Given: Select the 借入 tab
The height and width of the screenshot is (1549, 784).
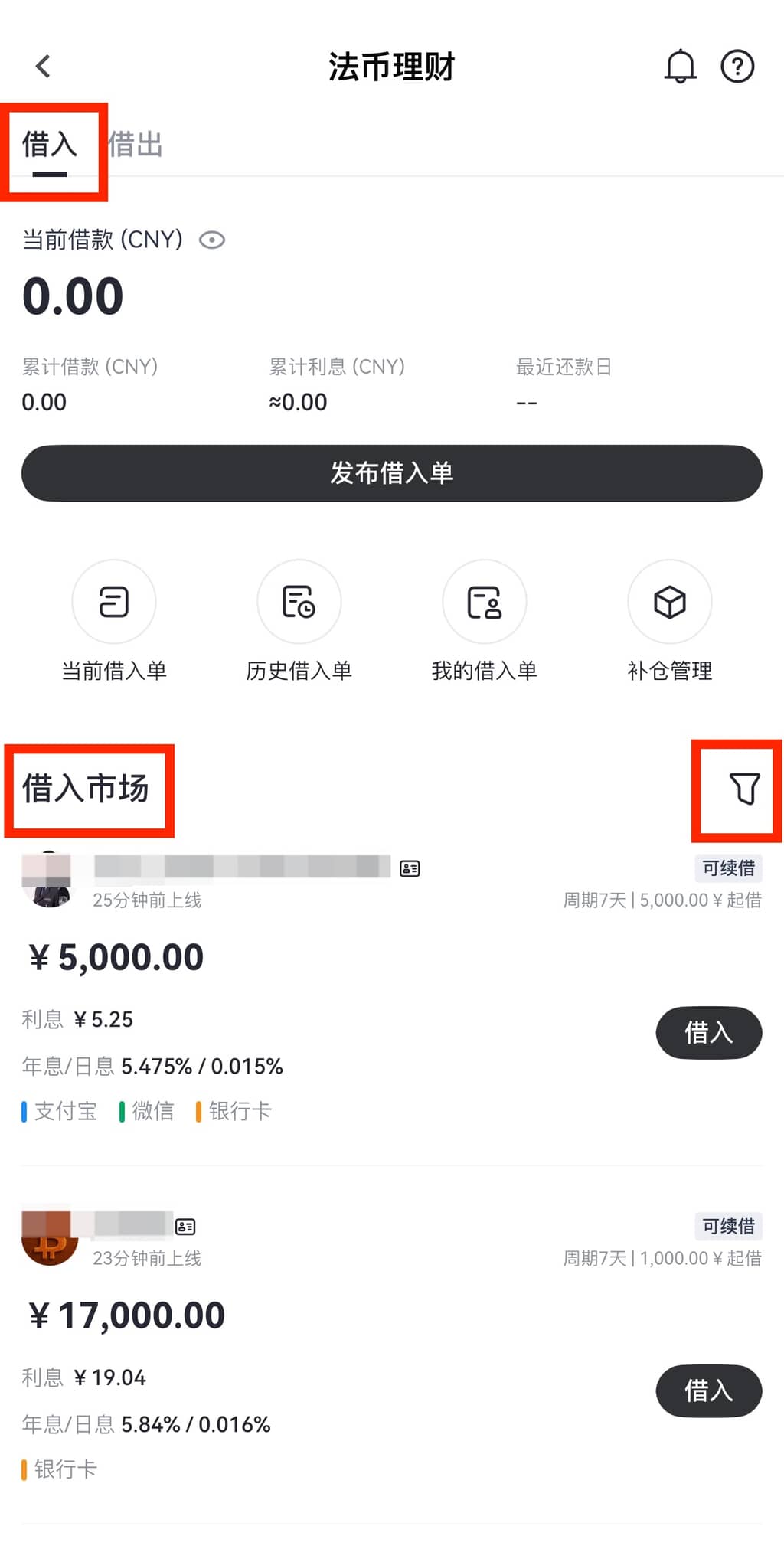Looking at the screenshot, I should [50, 145].
